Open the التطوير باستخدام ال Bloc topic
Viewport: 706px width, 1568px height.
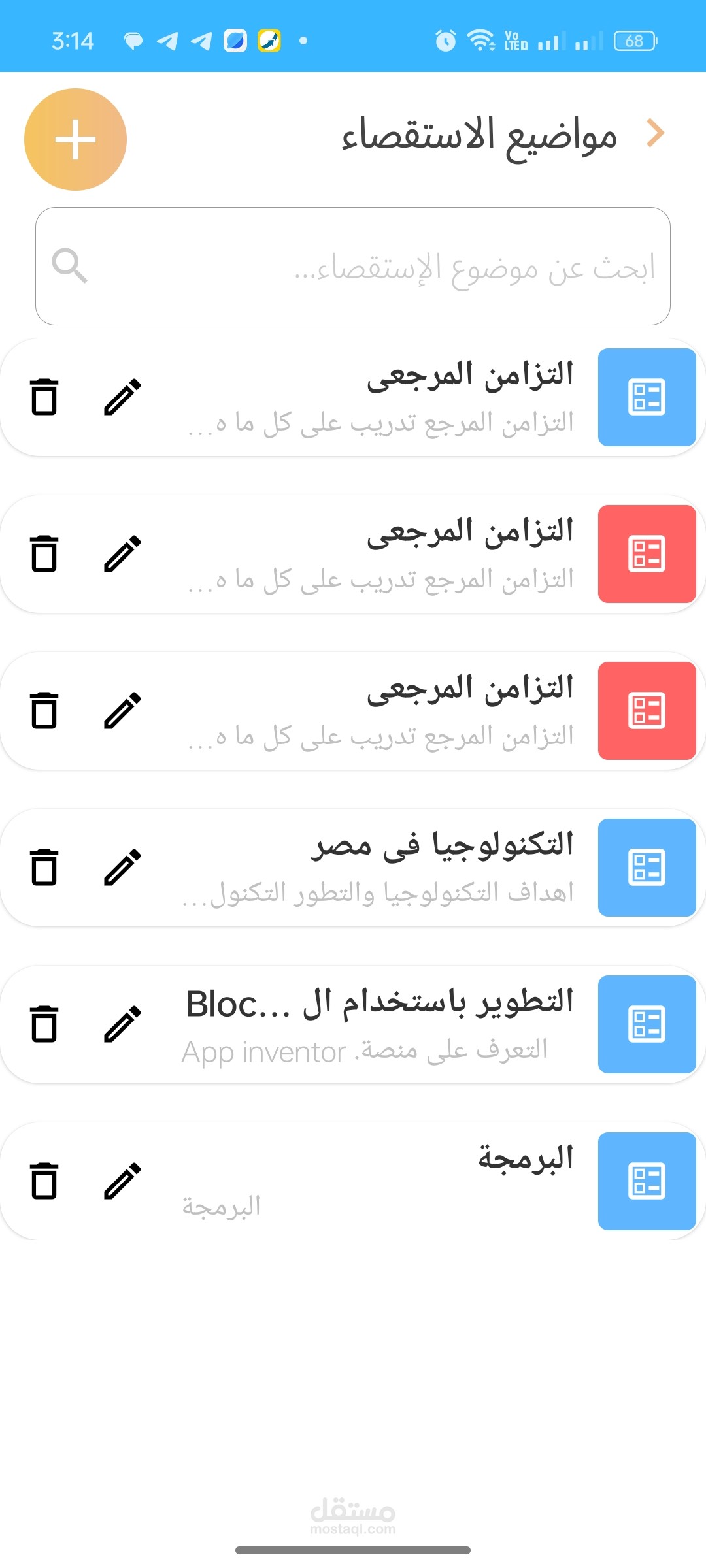tap(392, 1024)
